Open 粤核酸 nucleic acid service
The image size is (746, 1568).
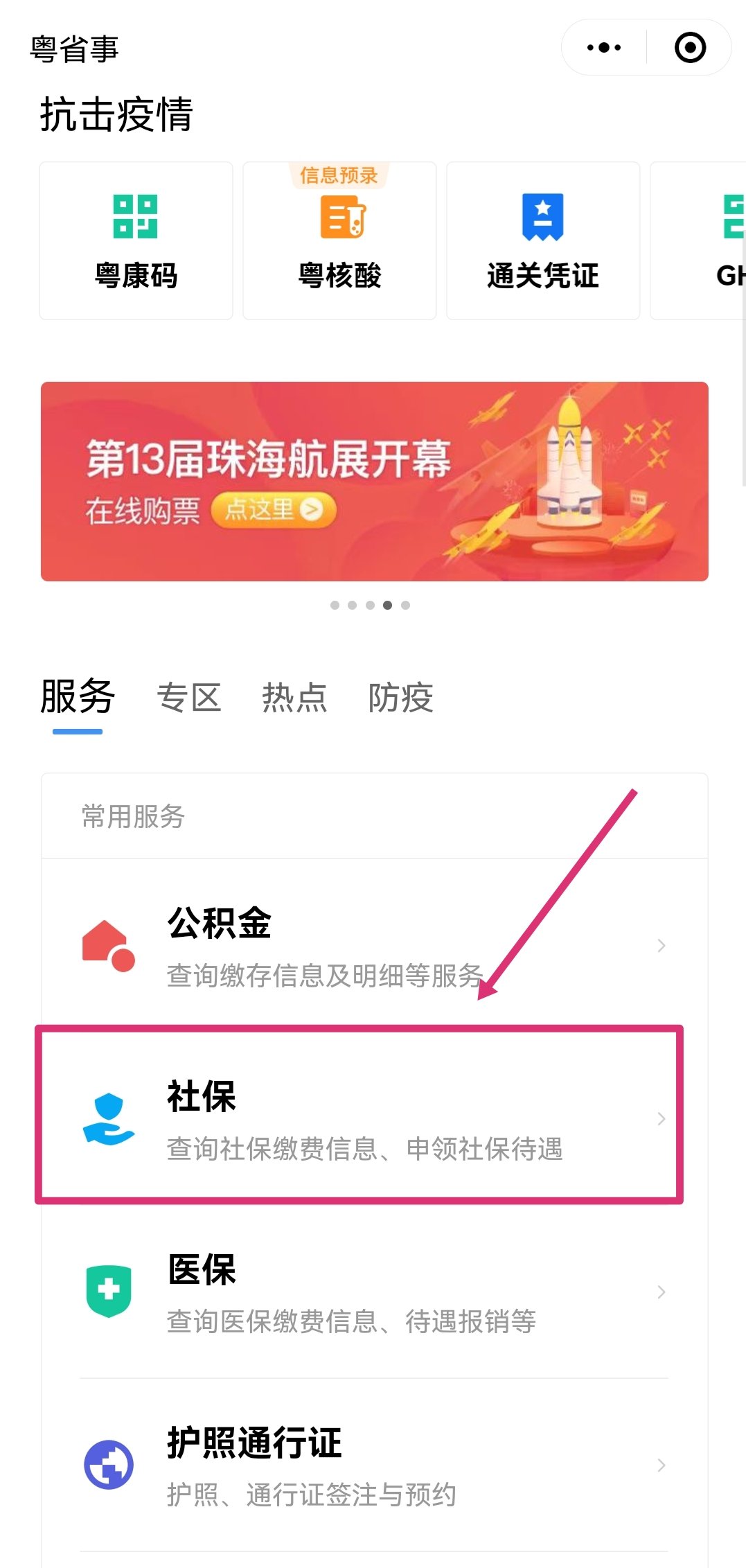[339, 241]
